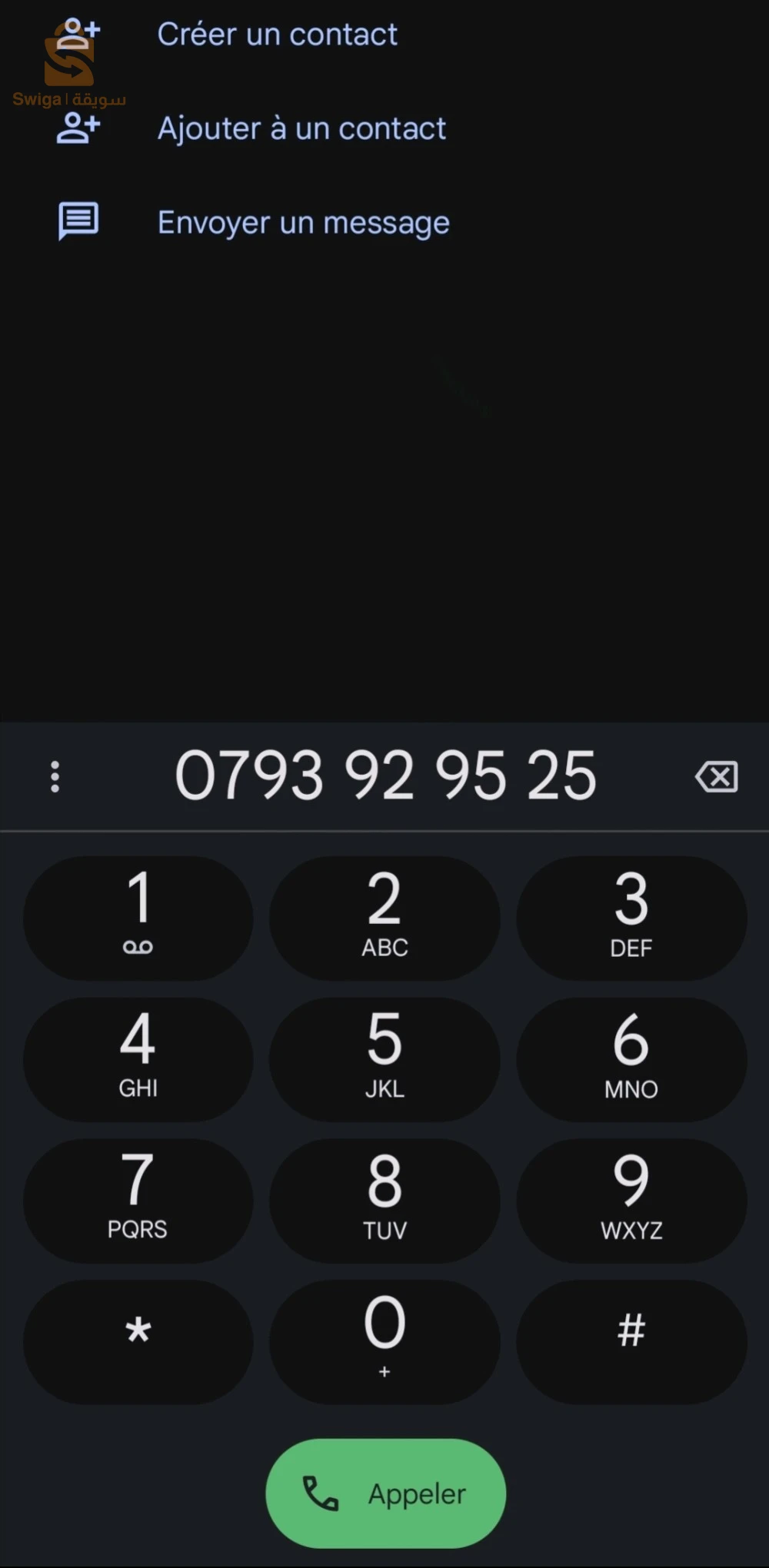
Task: Choose Envoyer un message
Action: click(303, 223)
